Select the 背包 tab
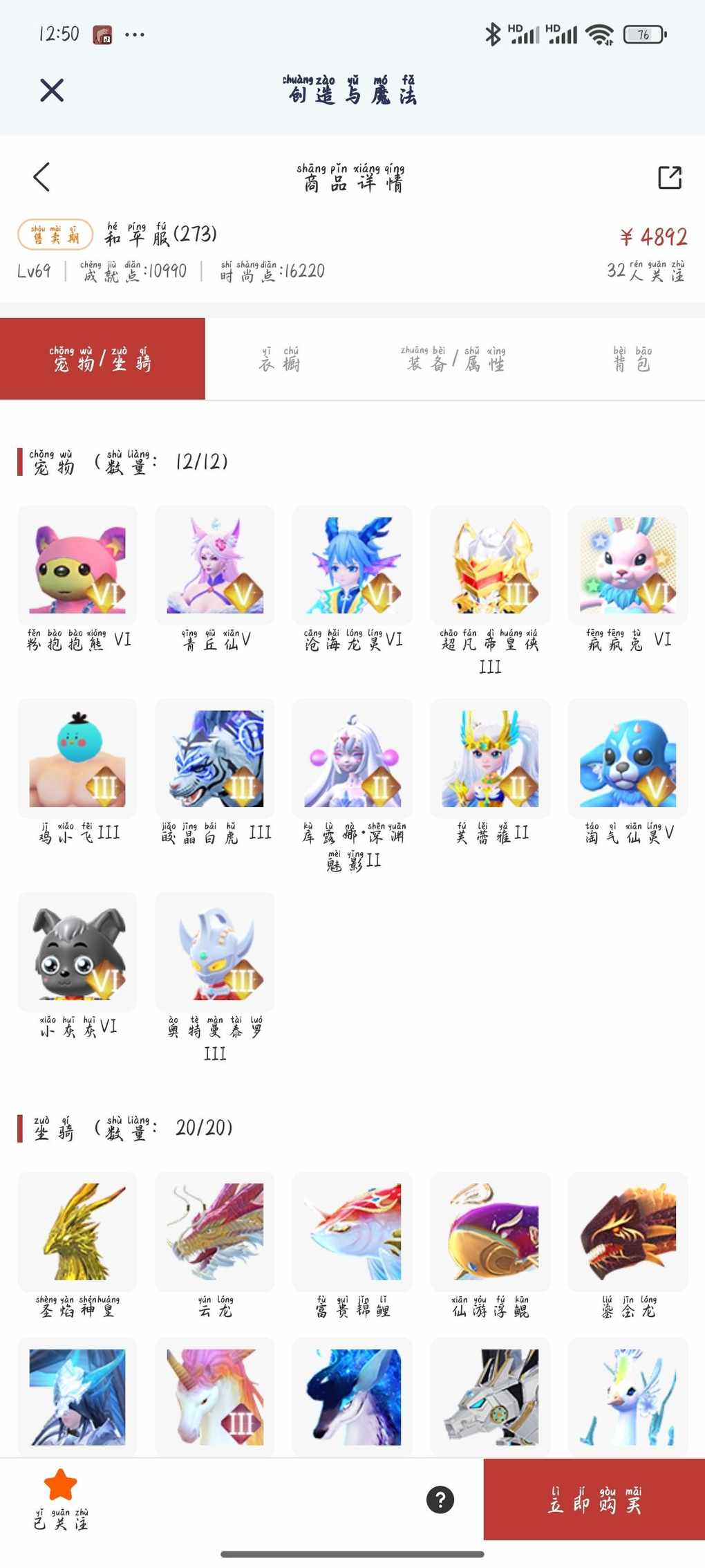The width and height of the screenshot is (705, 1568). [x=632, y=359]
